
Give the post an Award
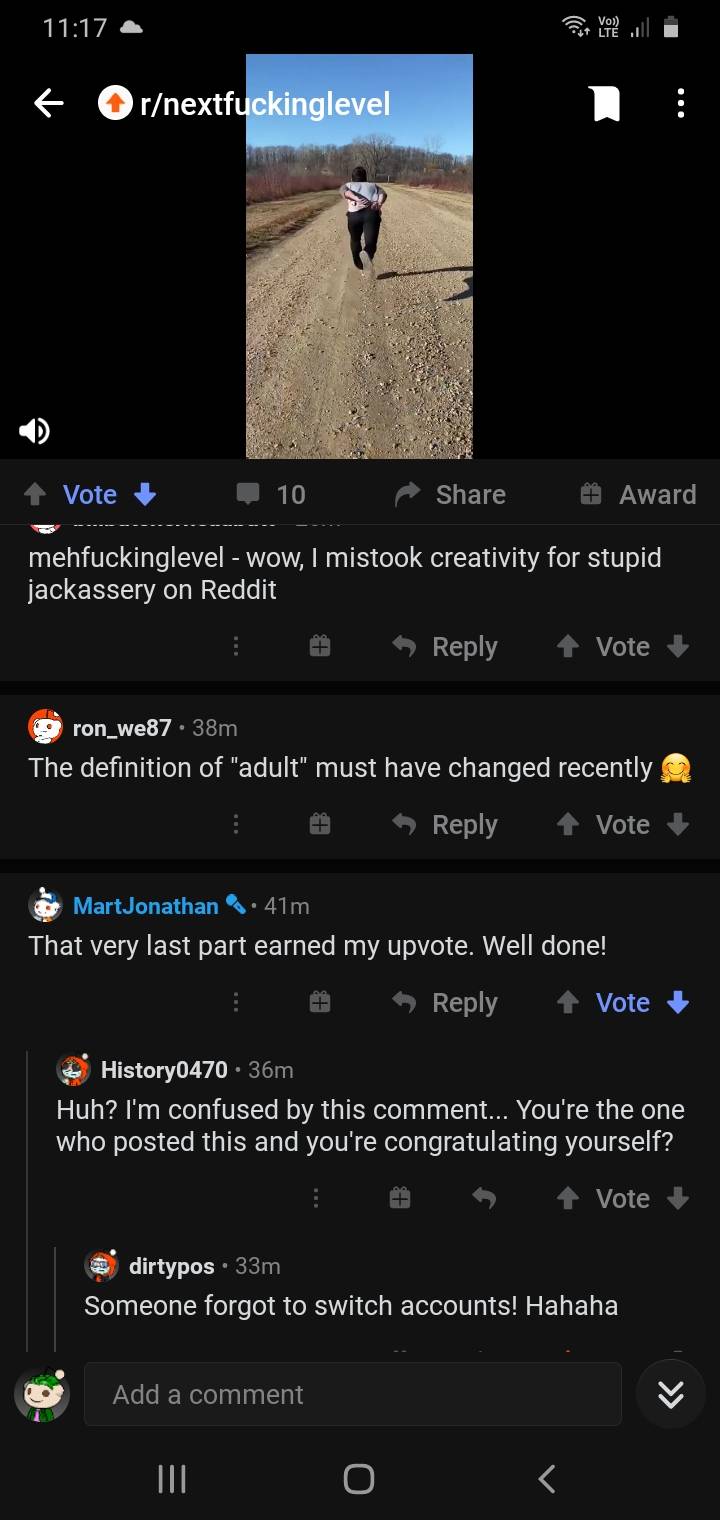coord(635,494)
